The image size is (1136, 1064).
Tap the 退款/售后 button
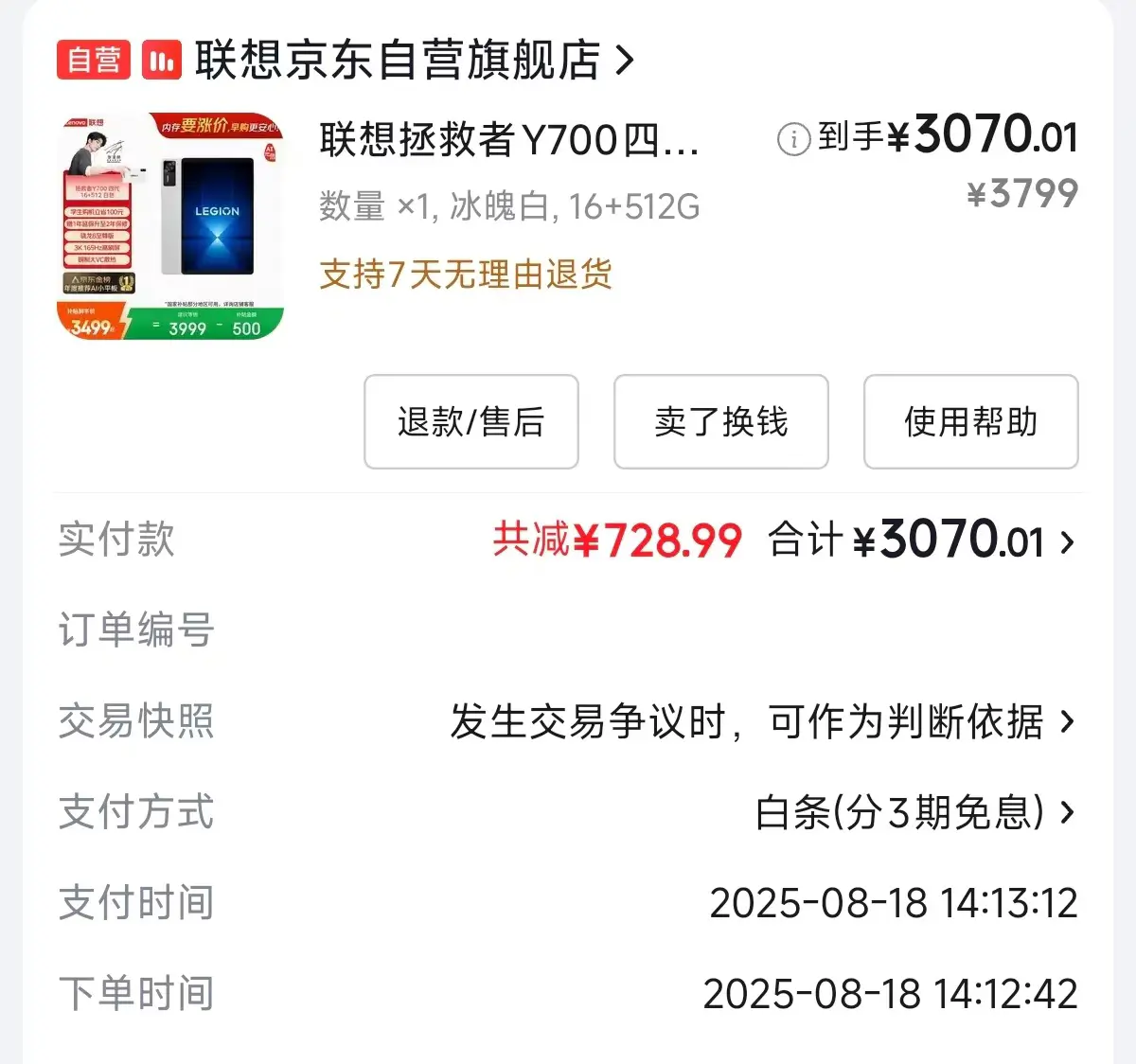[x=471, y=422]
